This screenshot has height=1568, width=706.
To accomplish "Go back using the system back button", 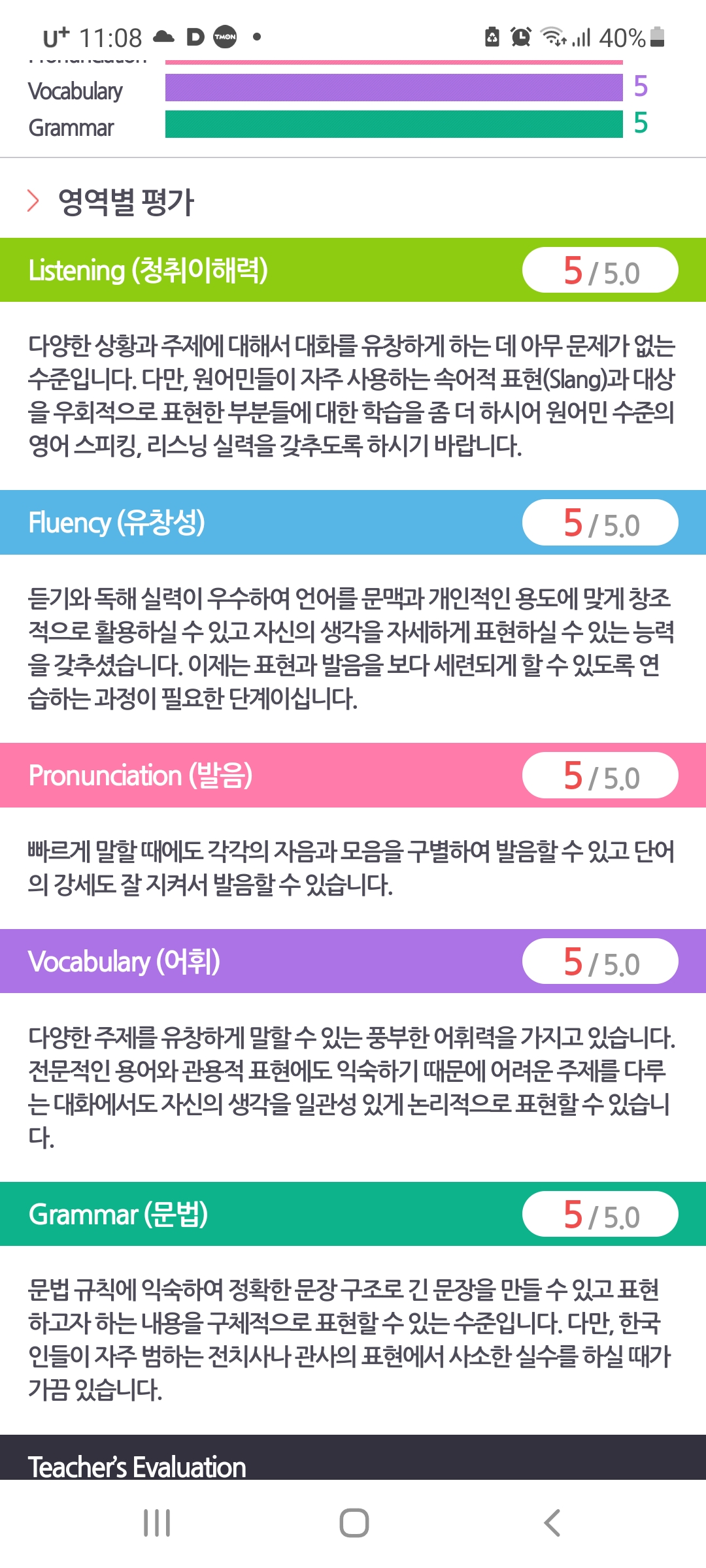I will click(x=552, y=1522).
